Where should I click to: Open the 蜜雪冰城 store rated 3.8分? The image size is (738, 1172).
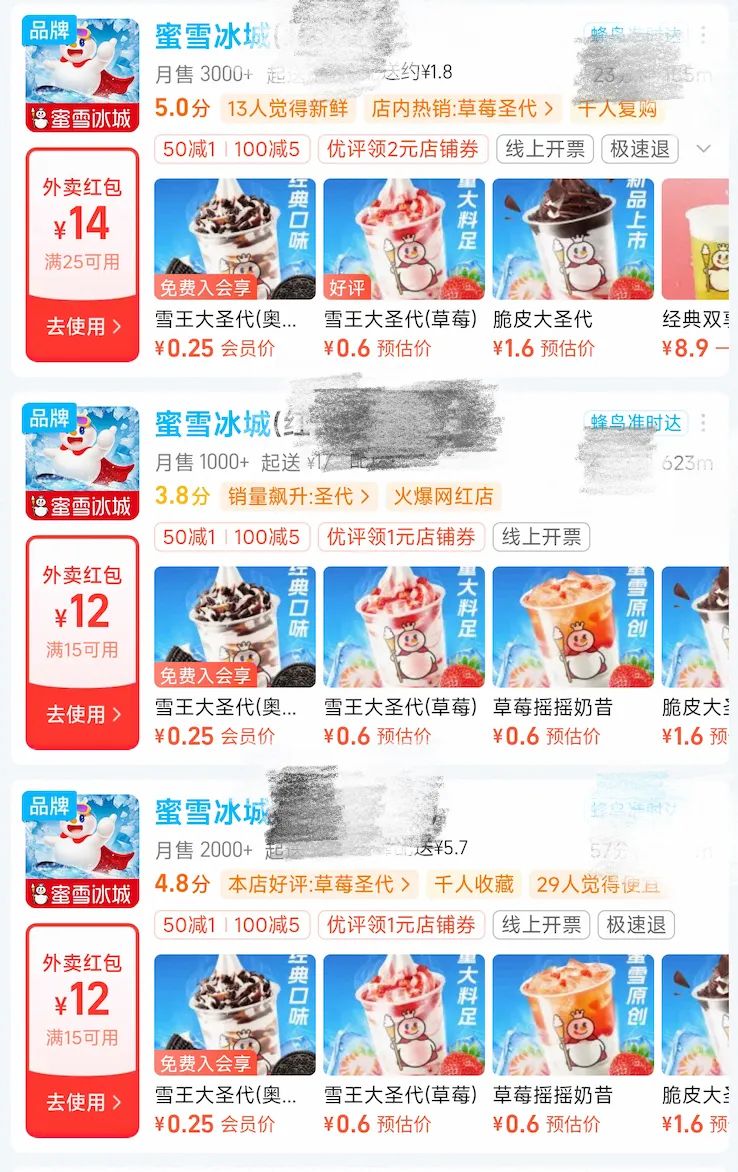(x=212, y=424)
